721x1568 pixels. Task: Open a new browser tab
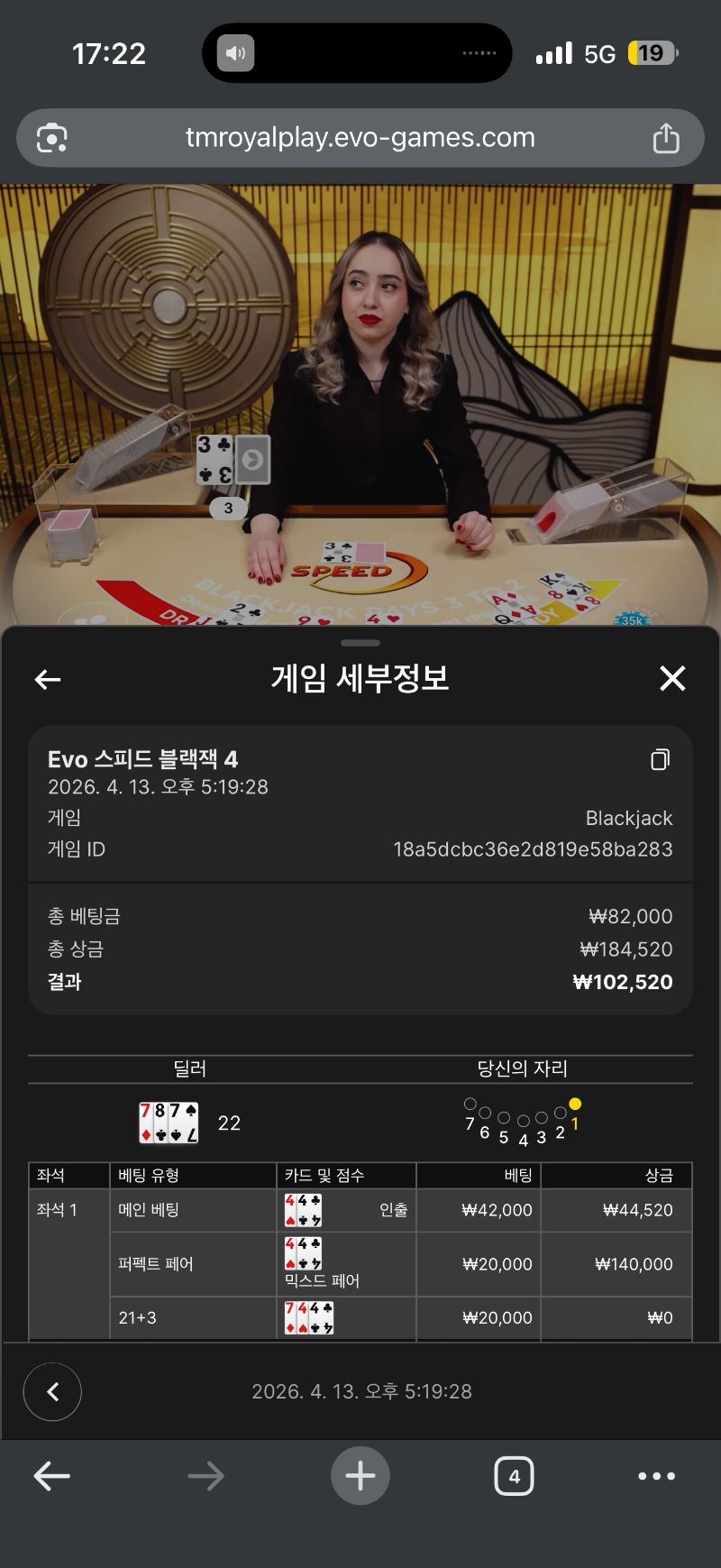point(360,1476)
